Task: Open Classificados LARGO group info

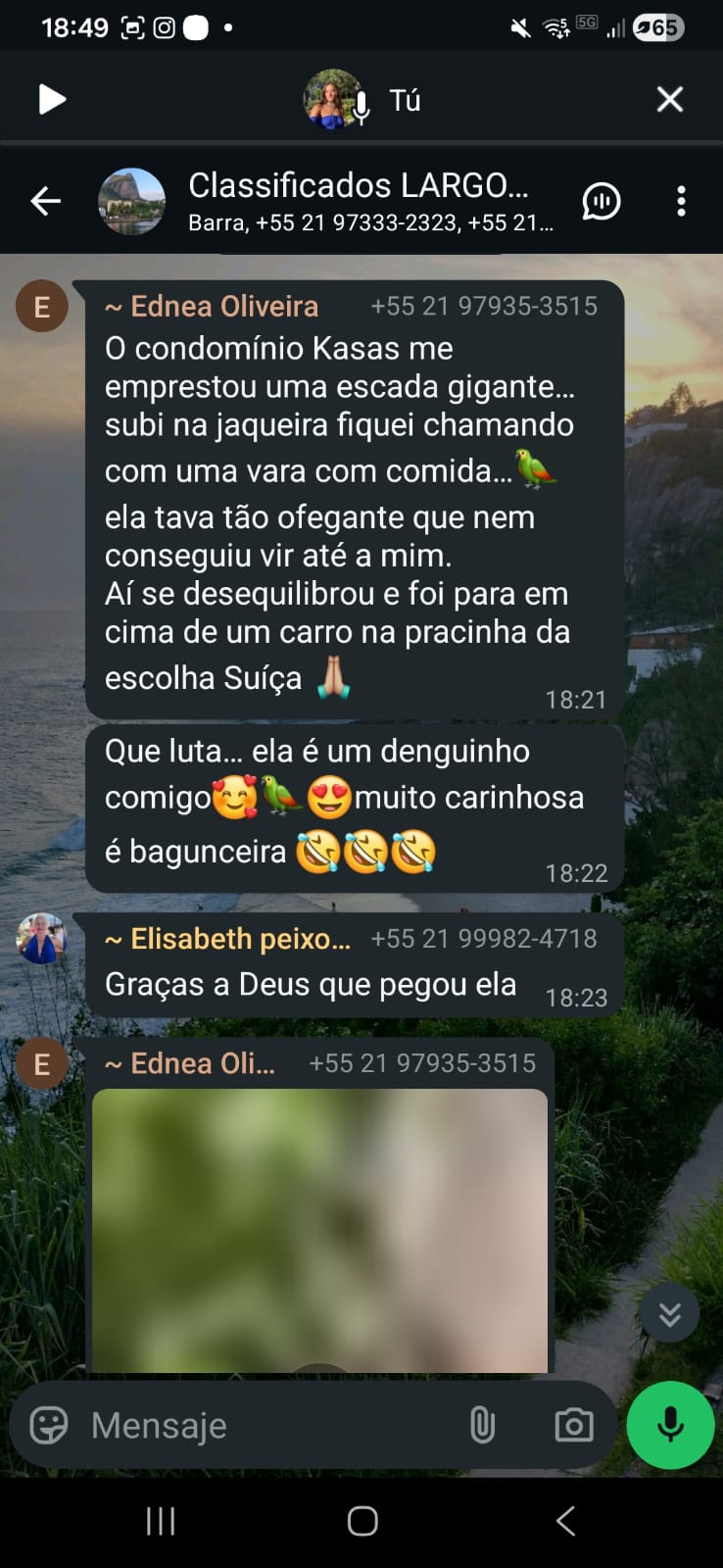Action: pos(358,201)
